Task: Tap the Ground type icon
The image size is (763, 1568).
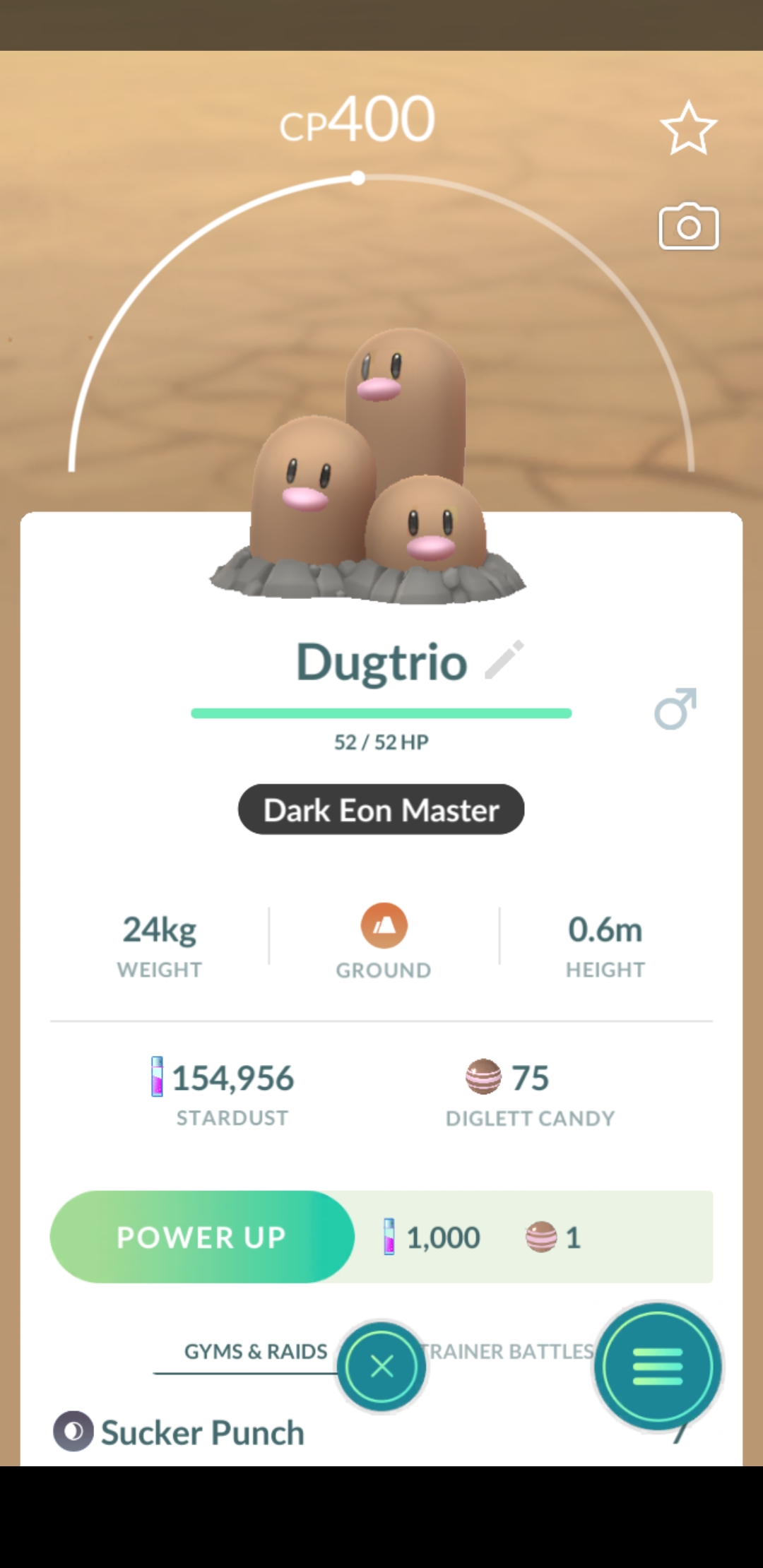Action: [x=384, y=925]
